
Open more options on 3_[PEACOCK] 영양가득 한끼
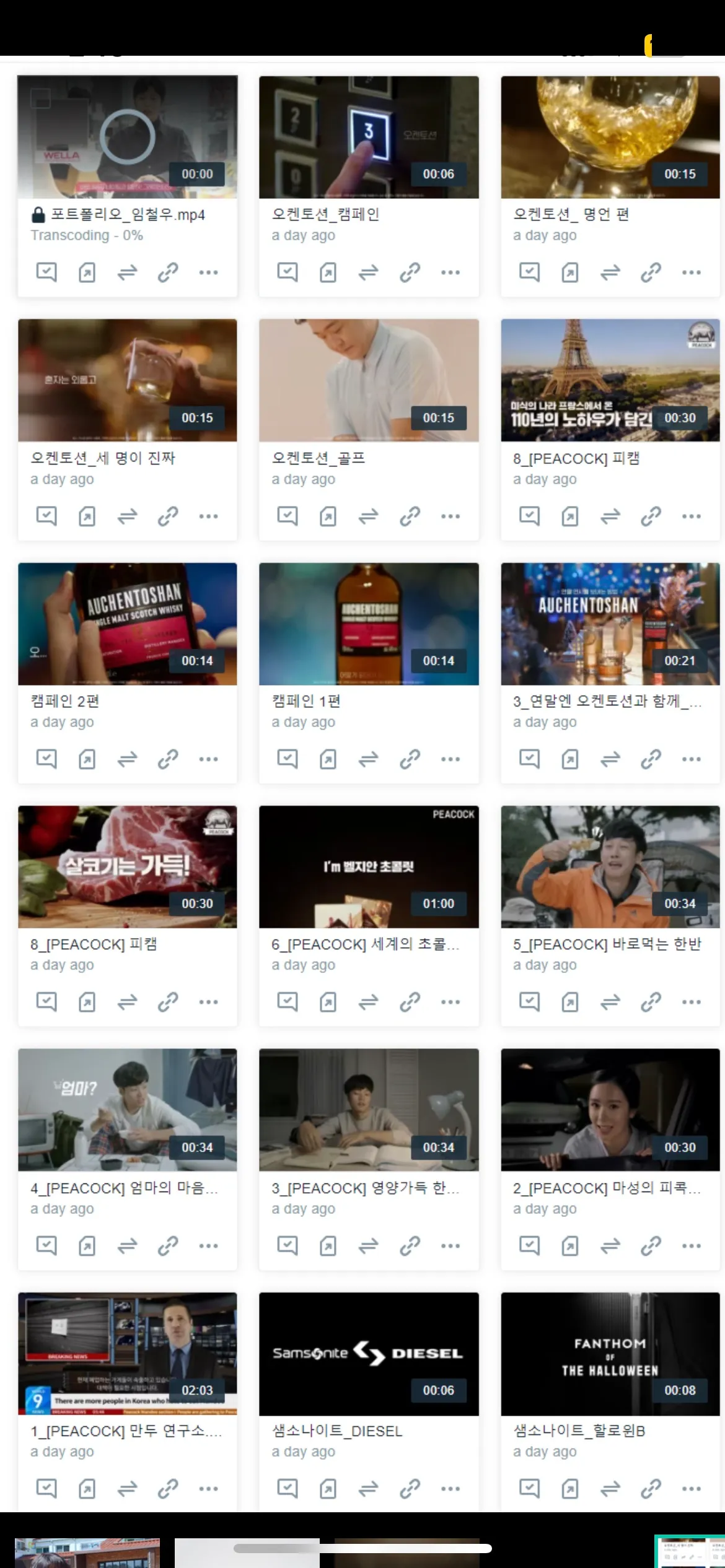pyautogui.click(x=450, y=1245)
